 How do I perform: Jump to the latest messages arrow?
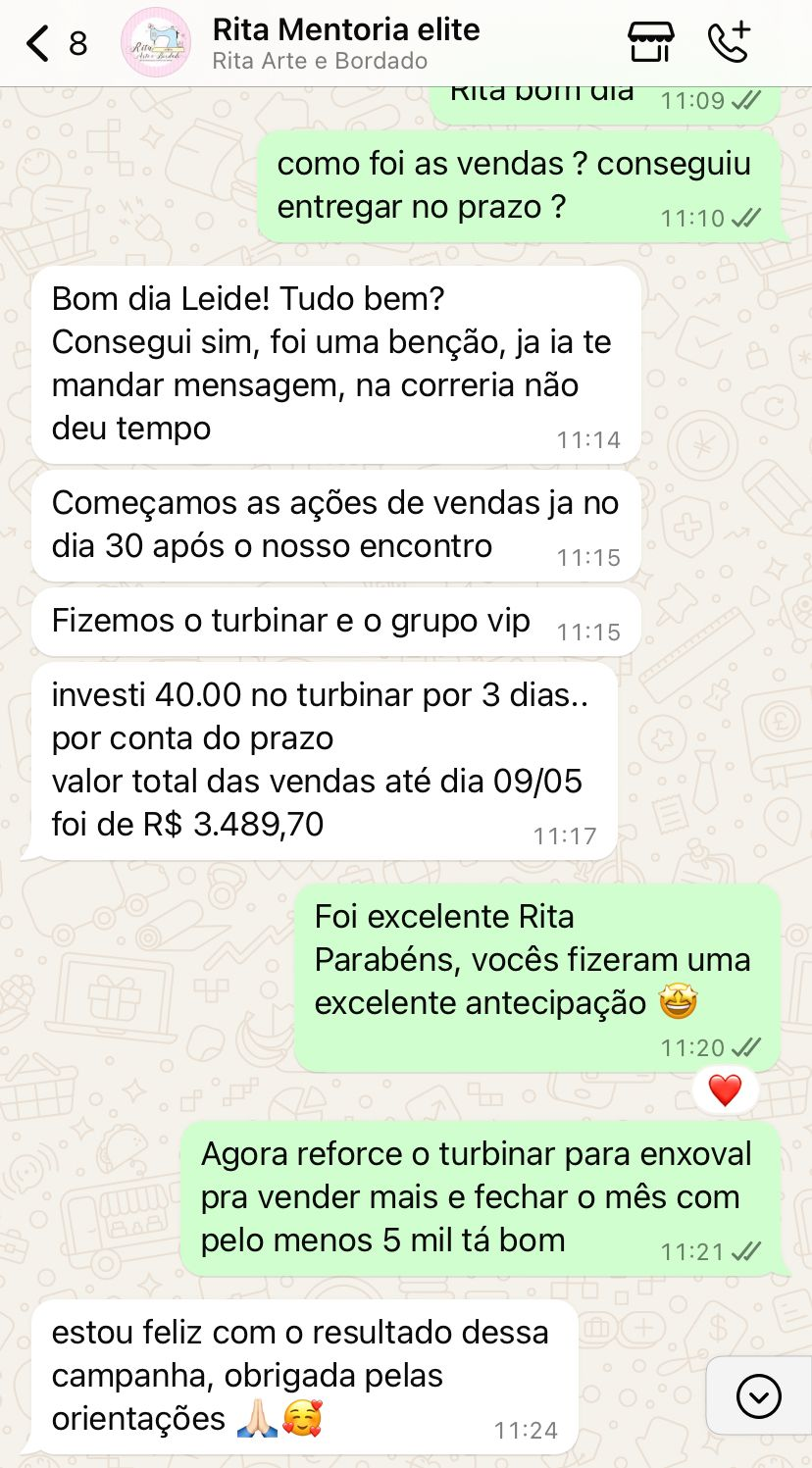[758, 1396]
